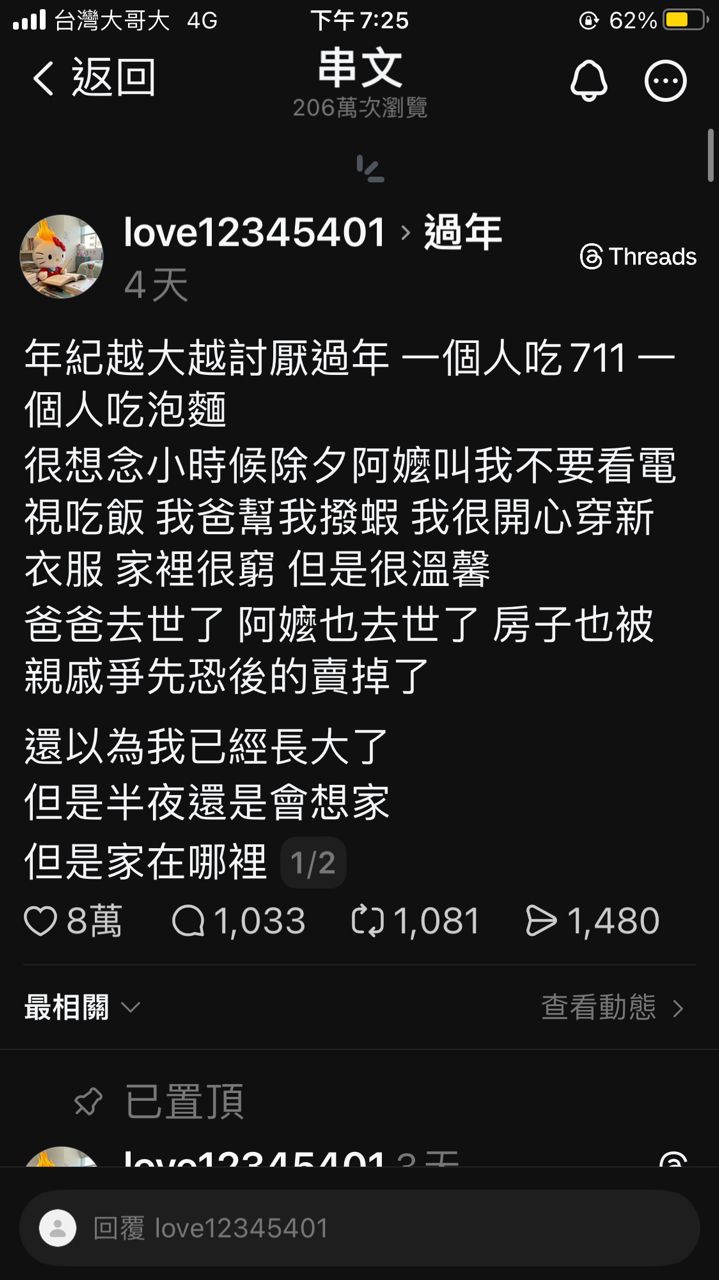Open love12345401's profile picture
The width and height of the screenshot is (719, 1280).
click(61, 256)
